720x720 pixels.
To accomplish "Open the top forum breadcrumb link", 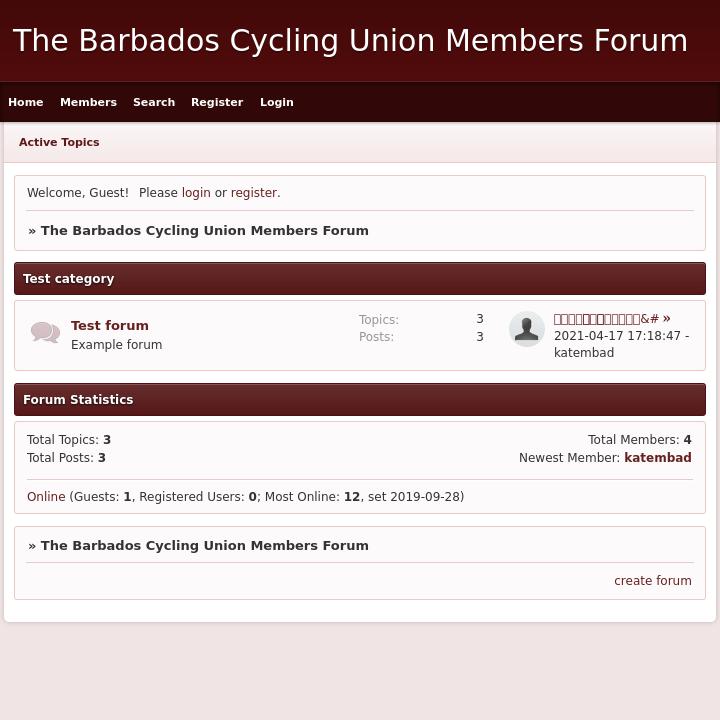I will pyautogui.click(x=205, y=230).
